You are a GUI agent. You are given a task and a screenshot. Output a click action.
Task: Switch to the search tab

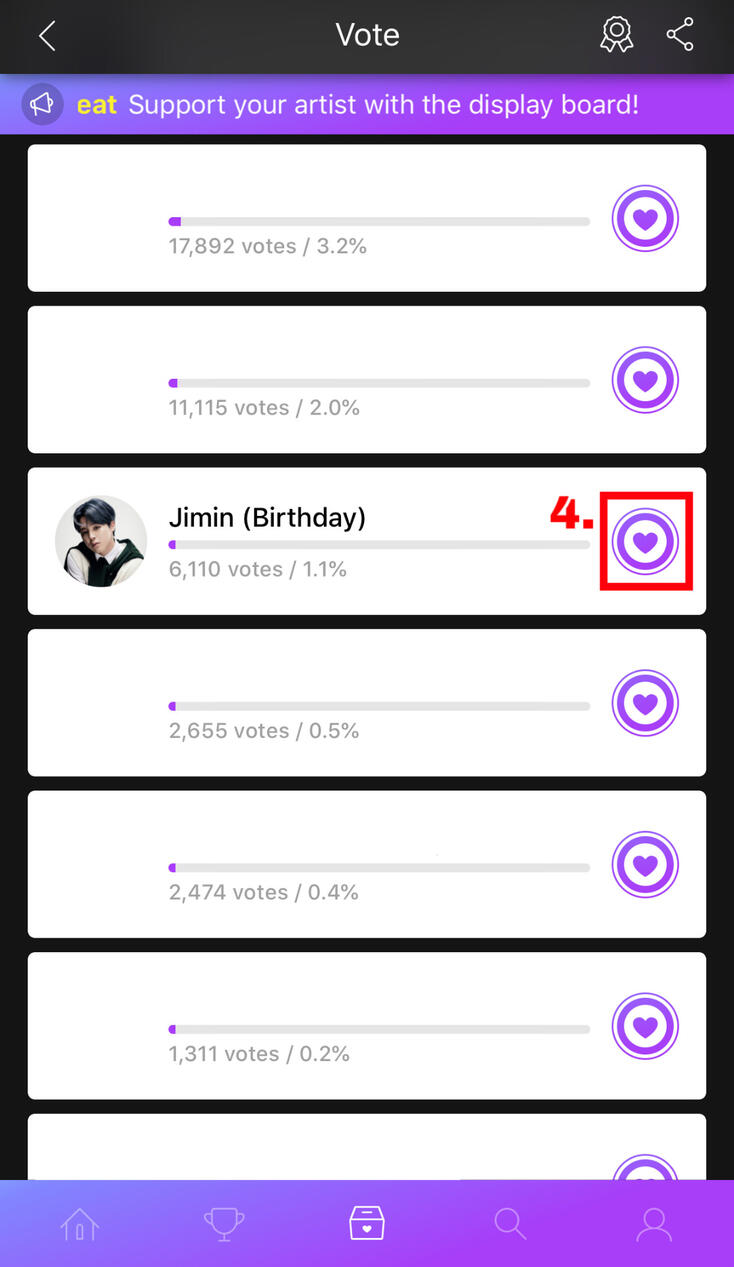(510, 1224)
